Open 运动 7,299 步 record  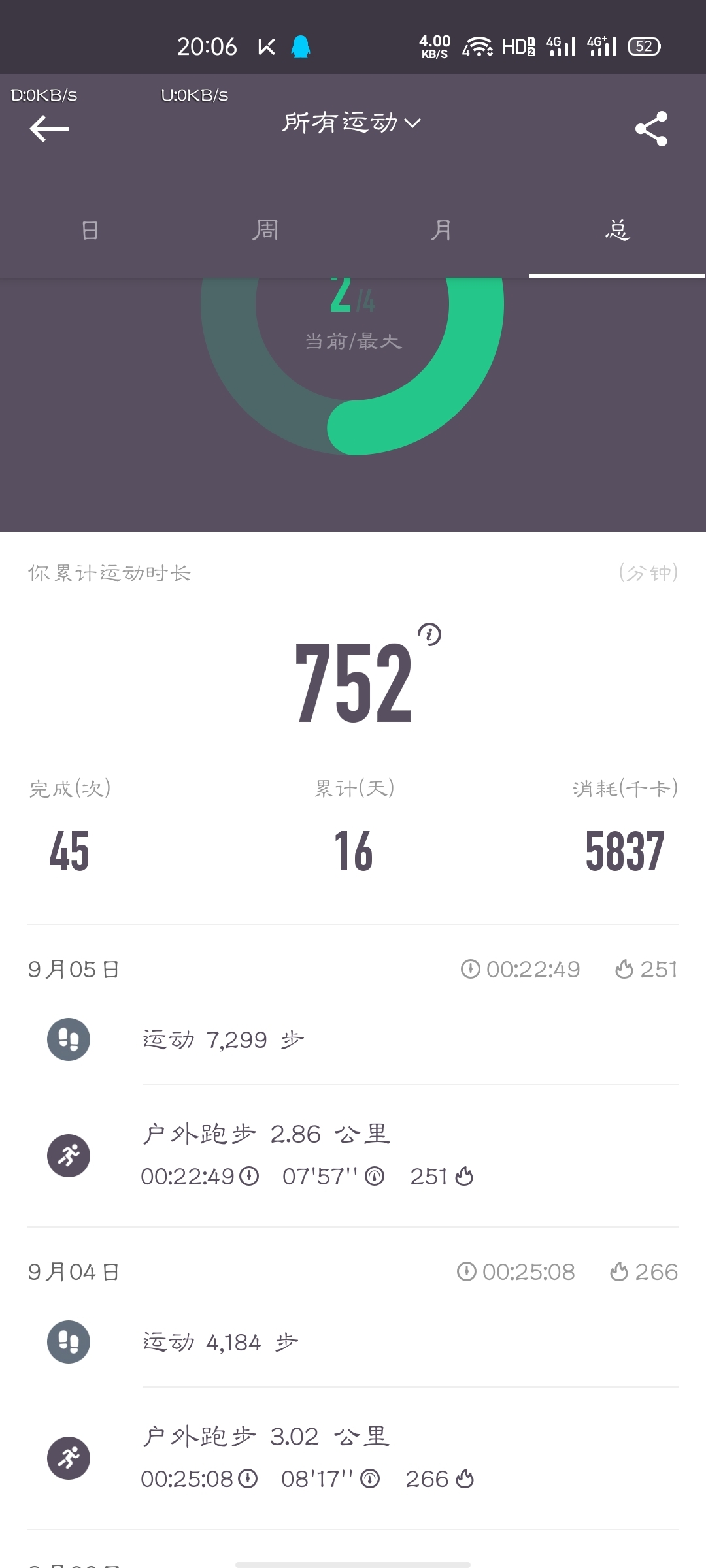[353, 1039]
